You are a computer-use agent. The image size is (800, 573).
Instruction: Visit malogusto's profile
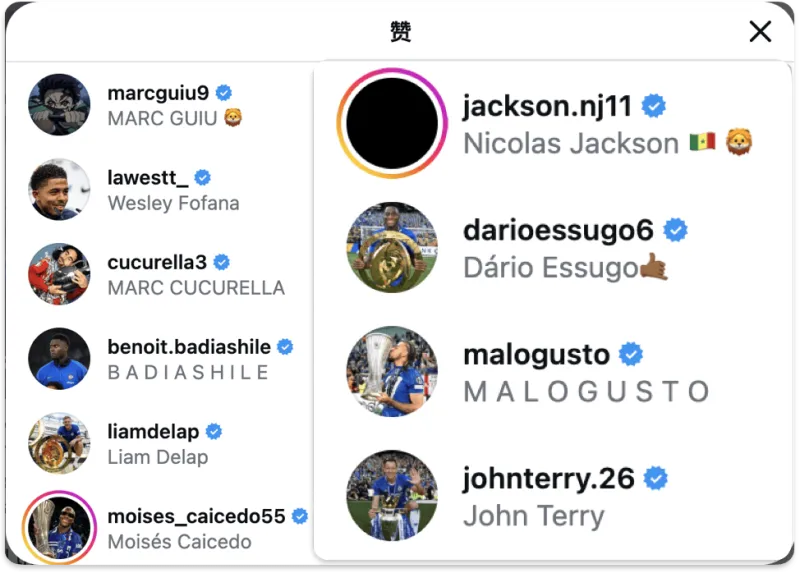[536, 354]
